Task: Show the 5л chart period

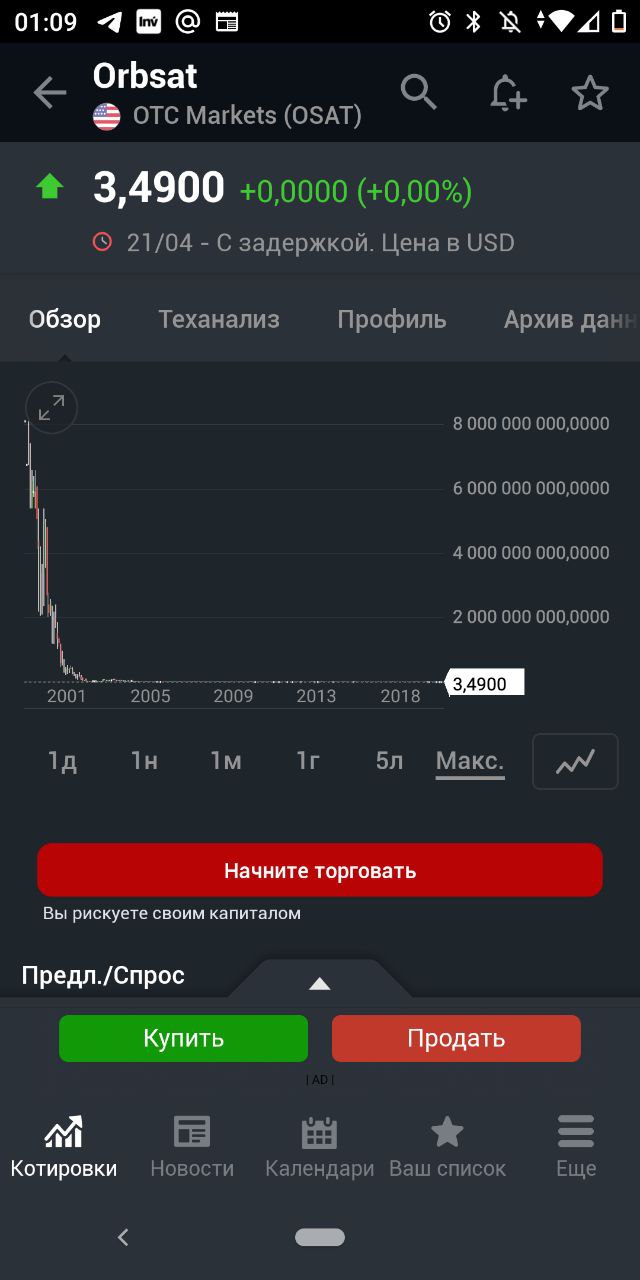Action: (389, 761)
